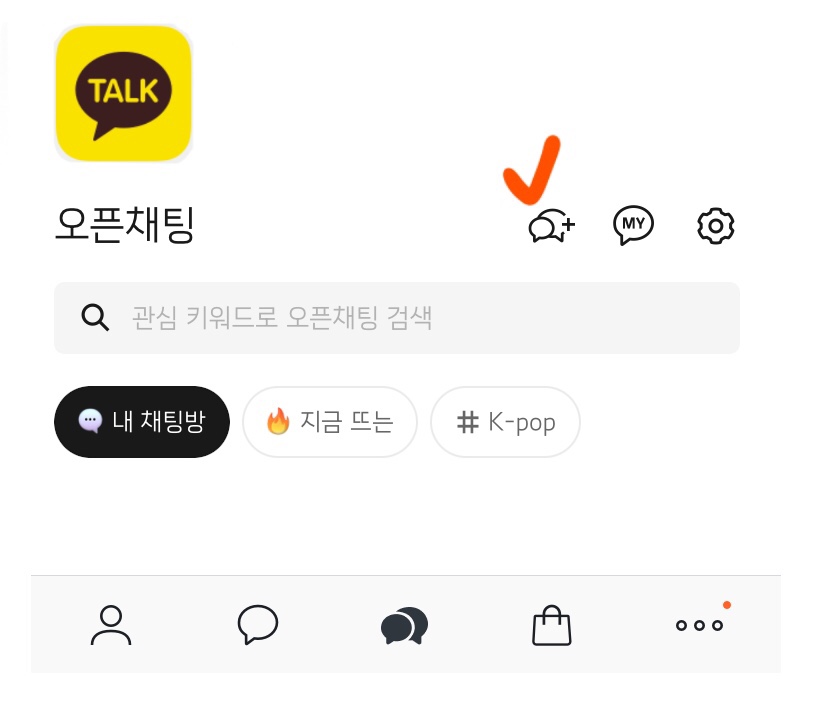823x708 pixels.
Task: Select the 내 채팅방 chip
Action: tap(142, 422)
